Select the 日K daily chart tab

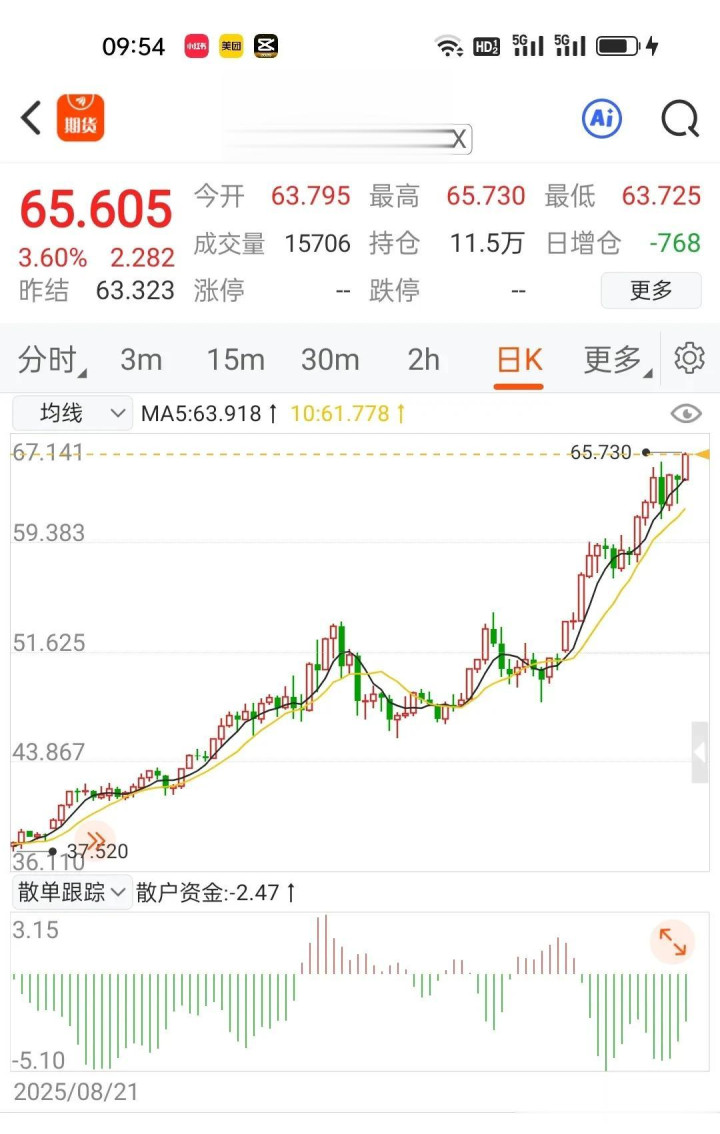pos(519,359)
